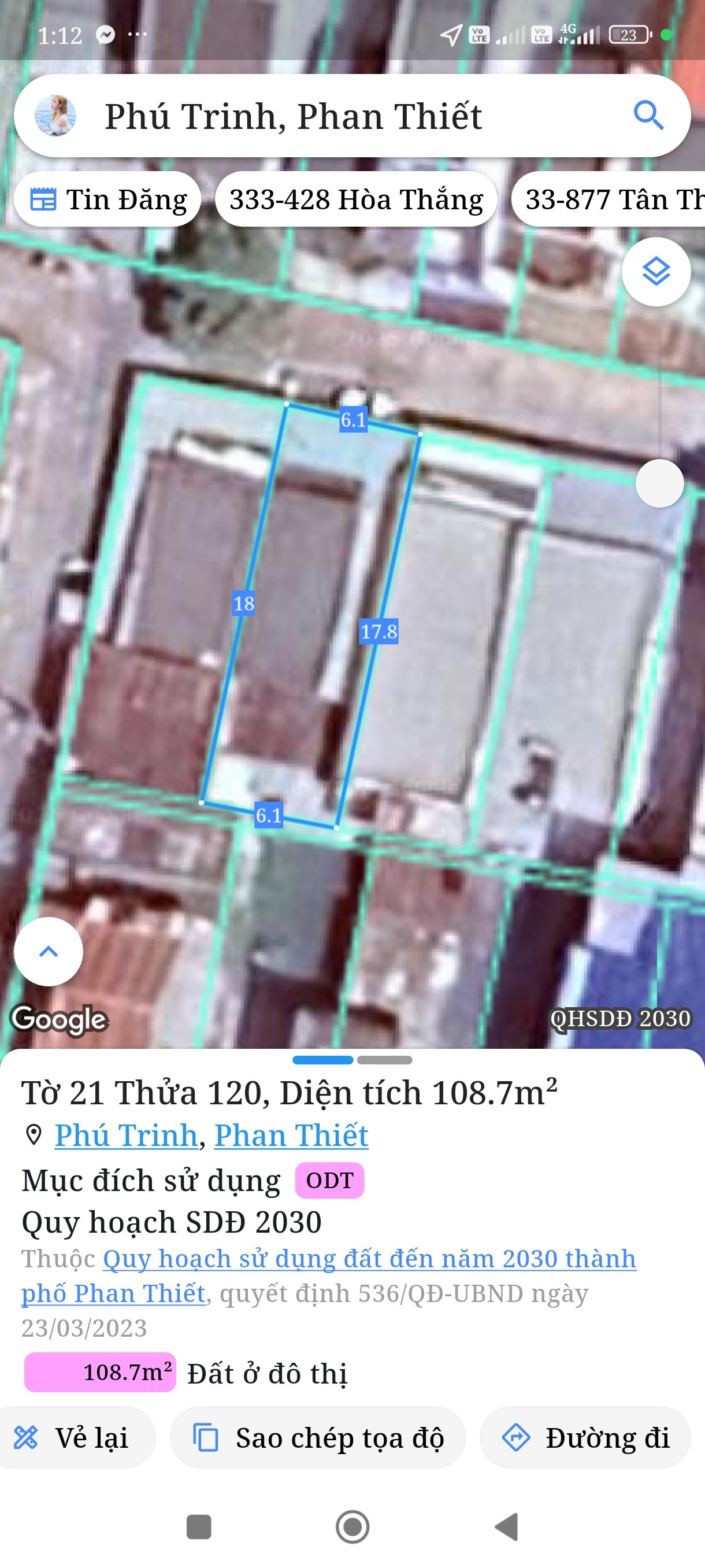Open the Tin Đăng chip
Screen dimensions: 705x1568
tap(107, 199)
